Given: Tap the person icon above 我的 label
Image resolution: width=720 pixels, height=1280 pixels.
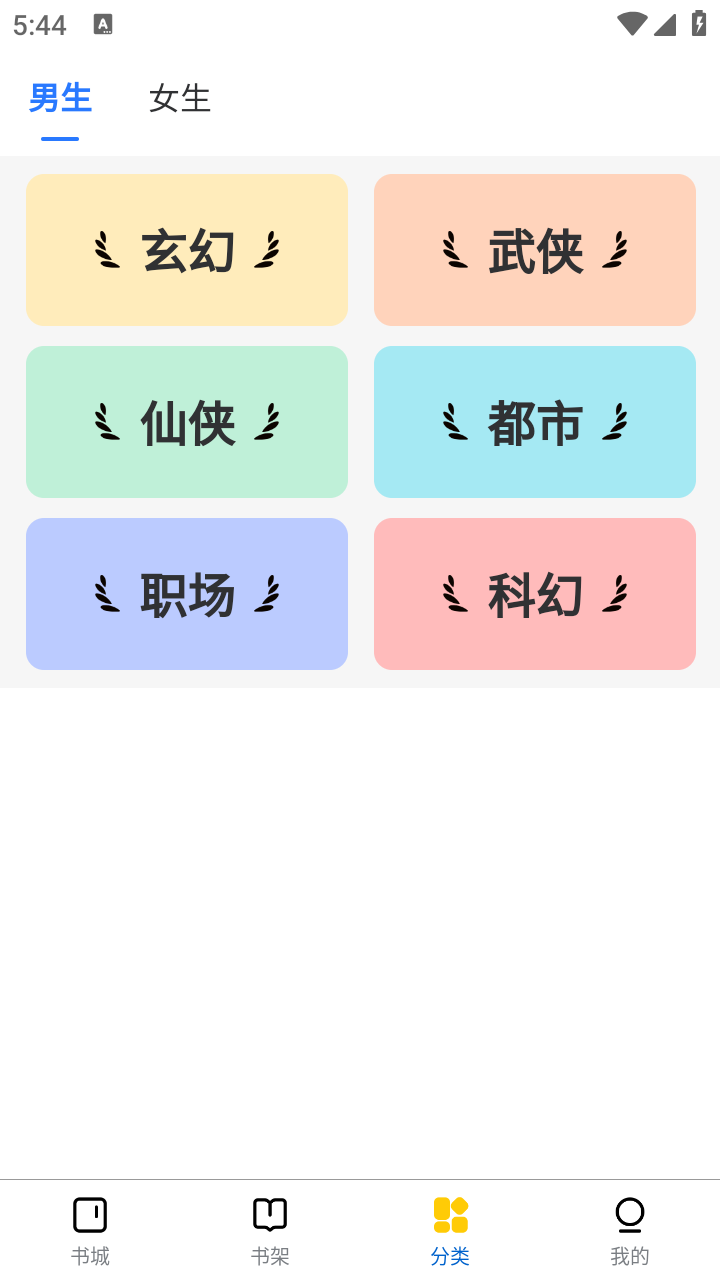Looking at the screenshot, I should point(630,1213).
